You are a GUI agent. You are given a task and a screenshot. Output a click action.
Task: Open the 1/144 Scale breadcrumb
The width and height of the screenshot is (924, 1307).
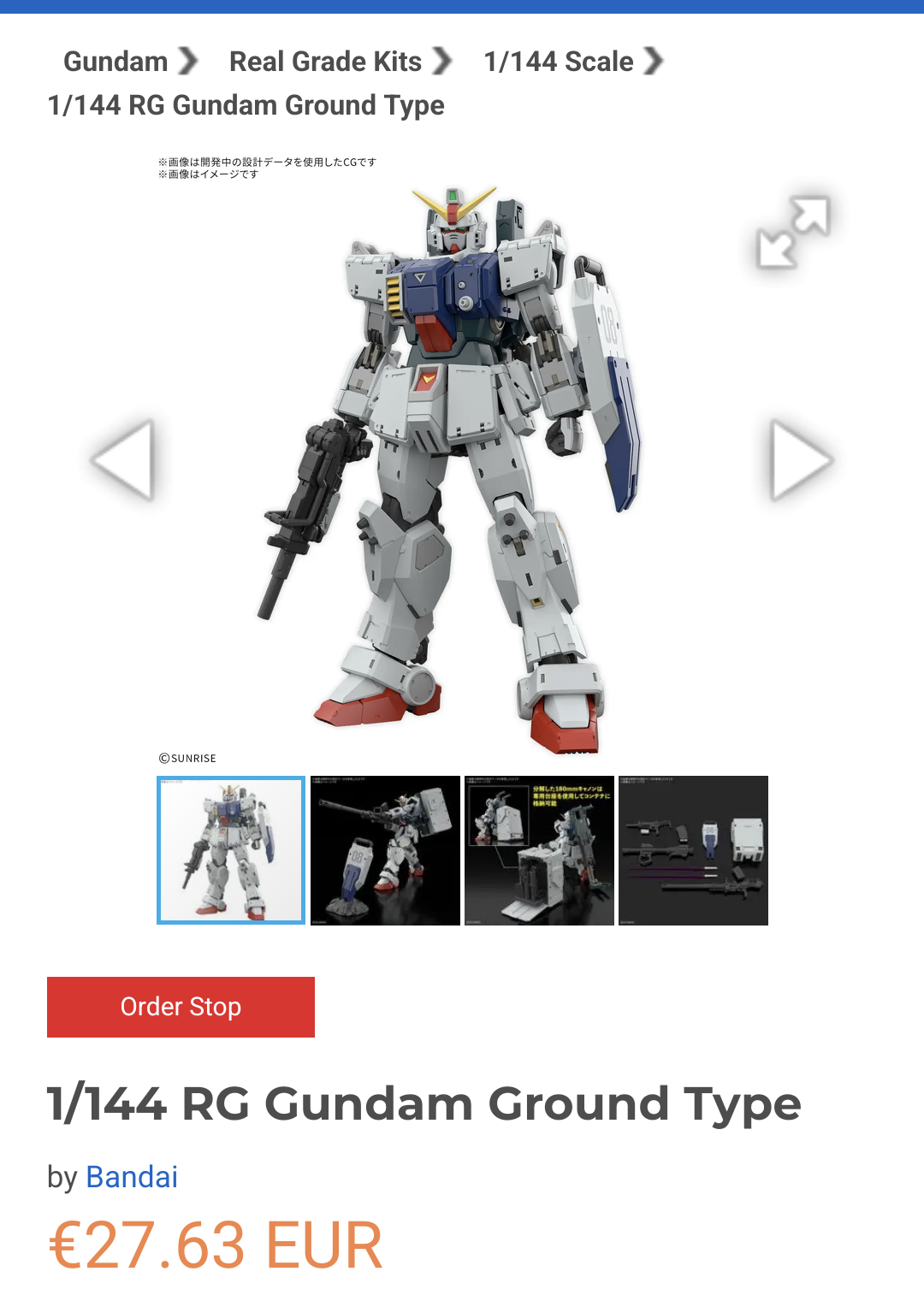point(559,62)
